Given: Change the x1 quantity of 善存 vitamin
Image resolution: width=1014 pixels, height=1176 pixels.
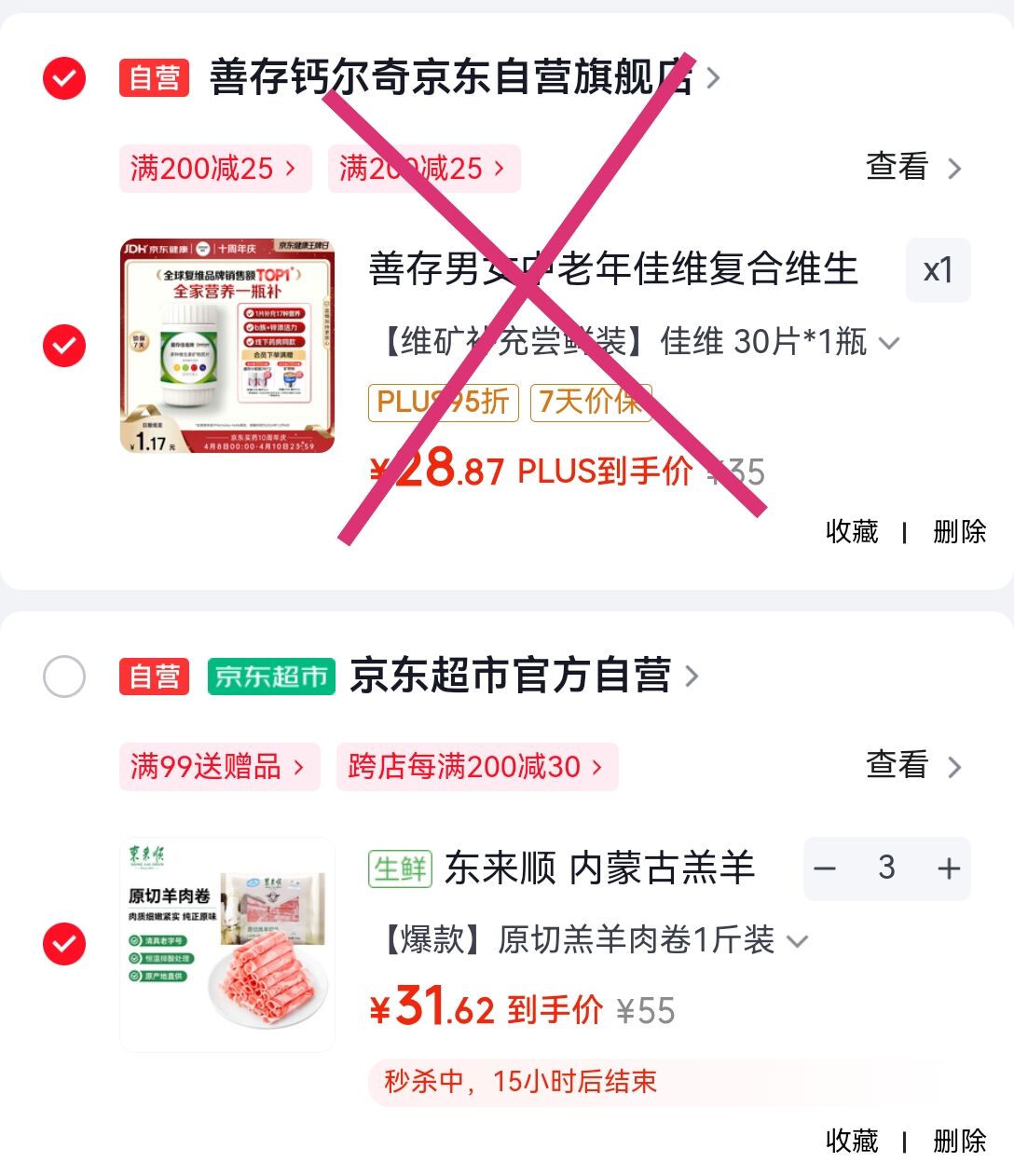Looking at the screenshot, I should coord(938,270).
